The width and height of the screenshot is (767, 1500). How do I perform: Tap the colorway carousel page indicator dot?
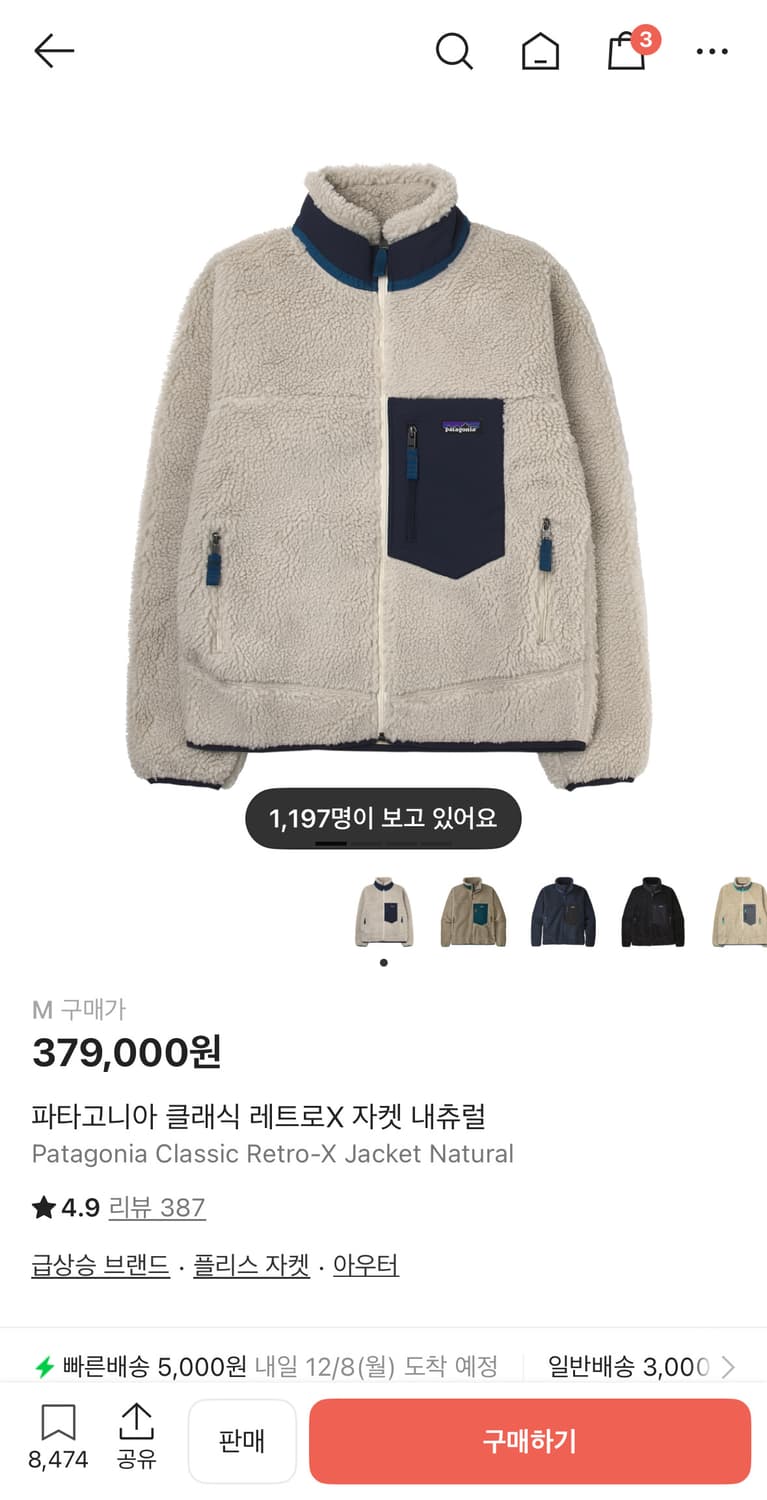pyautogui.click(x=383, y=962)
